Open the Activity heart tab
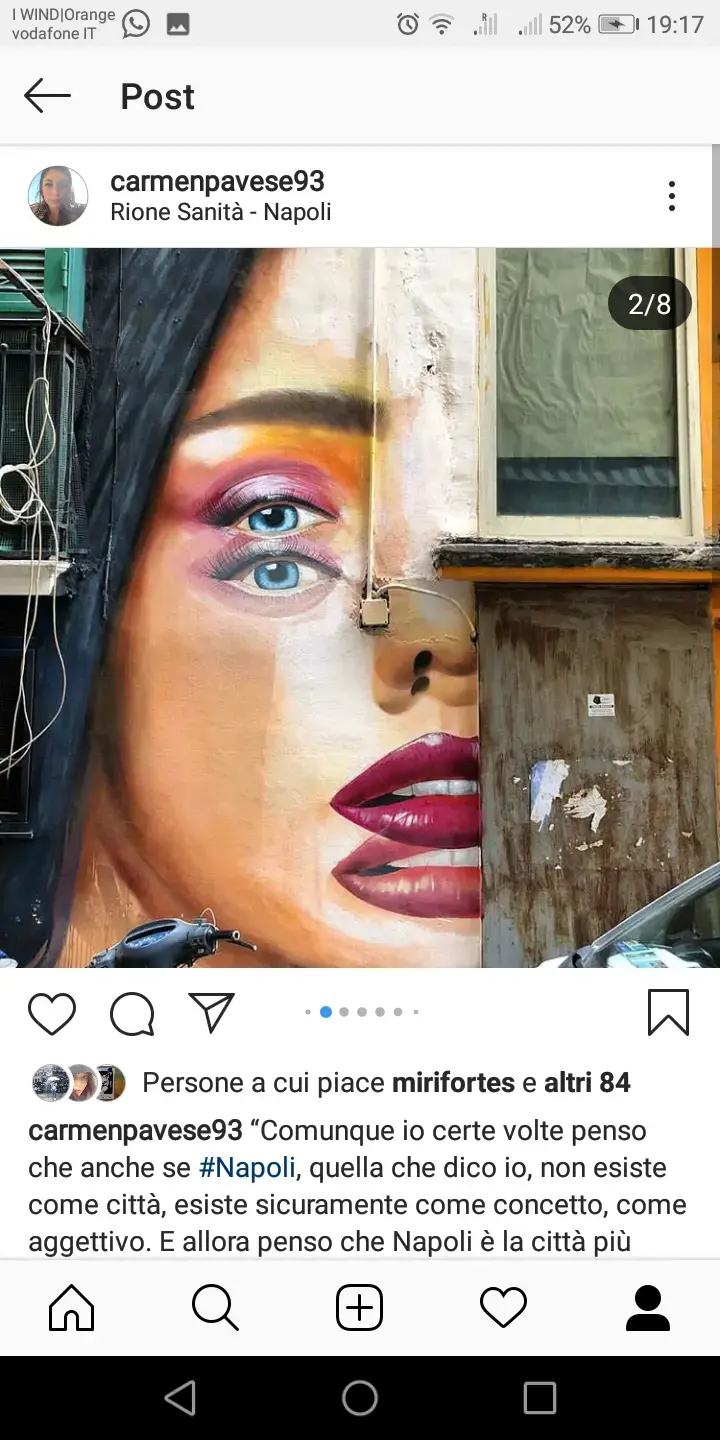This screenshot has height=1440, width=720. tap(503, 1307)
